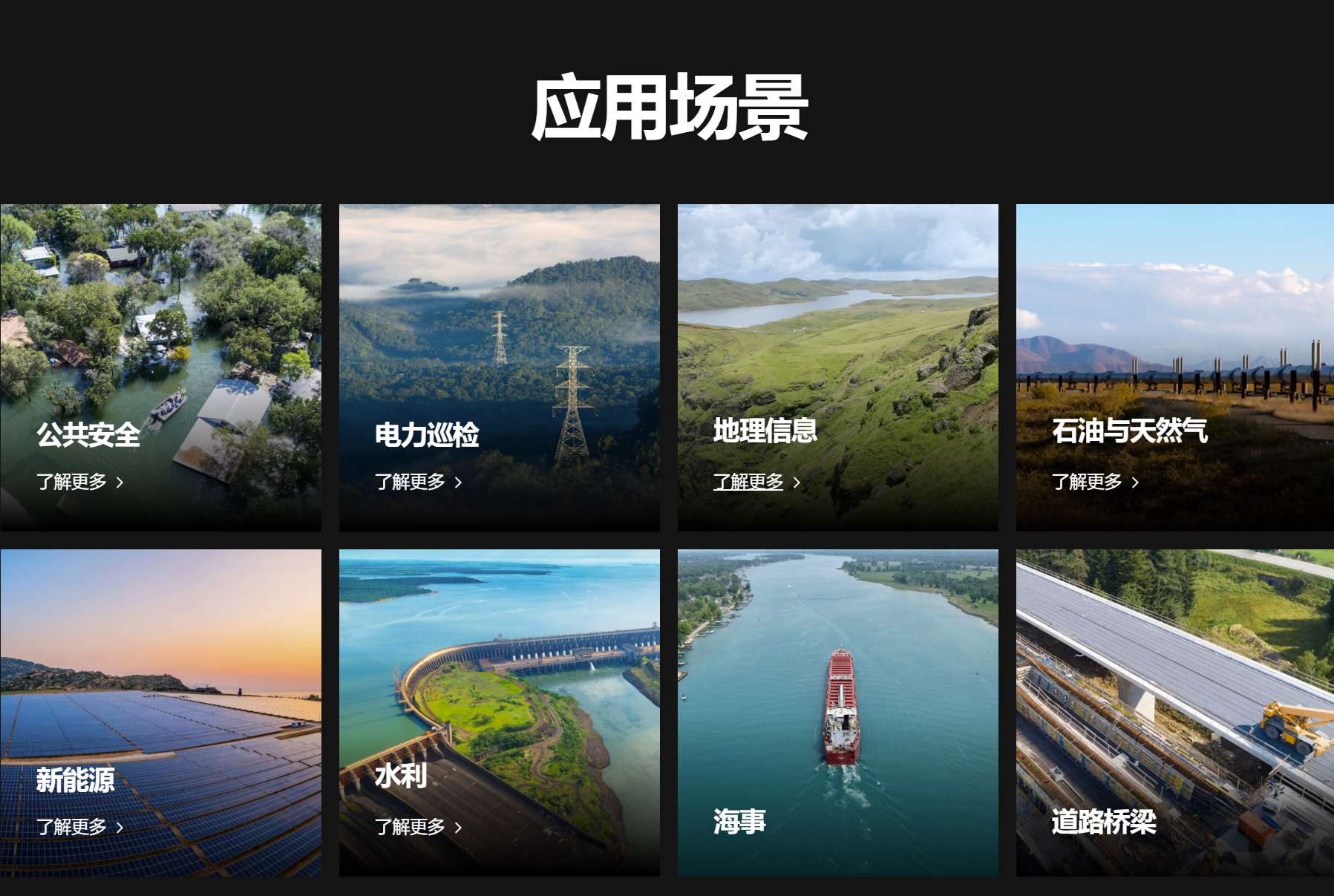Tap 了解更多 under 电力巡检
The width and height of the screenshot is (1334, 896).
tap(418, 483)
